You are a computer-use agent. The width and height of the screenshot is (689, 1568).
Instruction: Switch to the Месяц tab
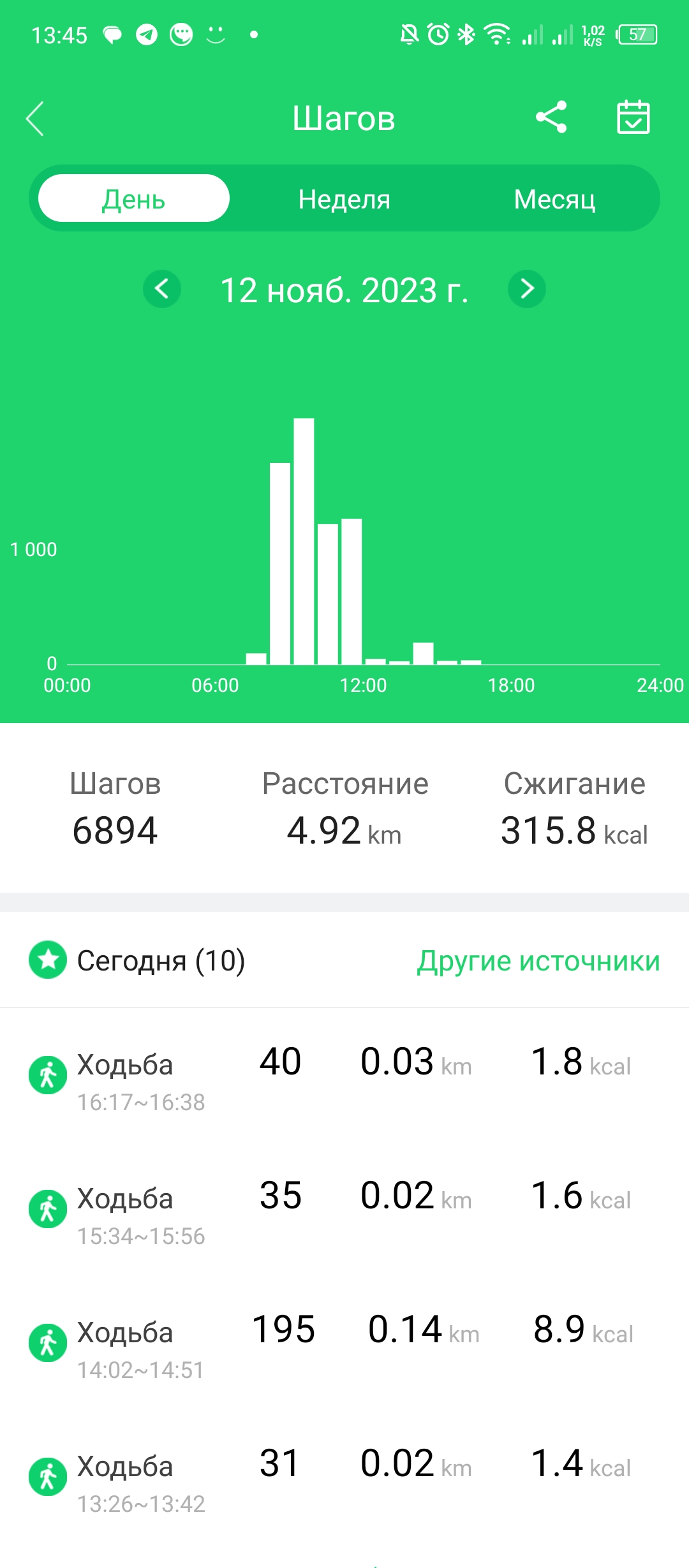[554, 199]
